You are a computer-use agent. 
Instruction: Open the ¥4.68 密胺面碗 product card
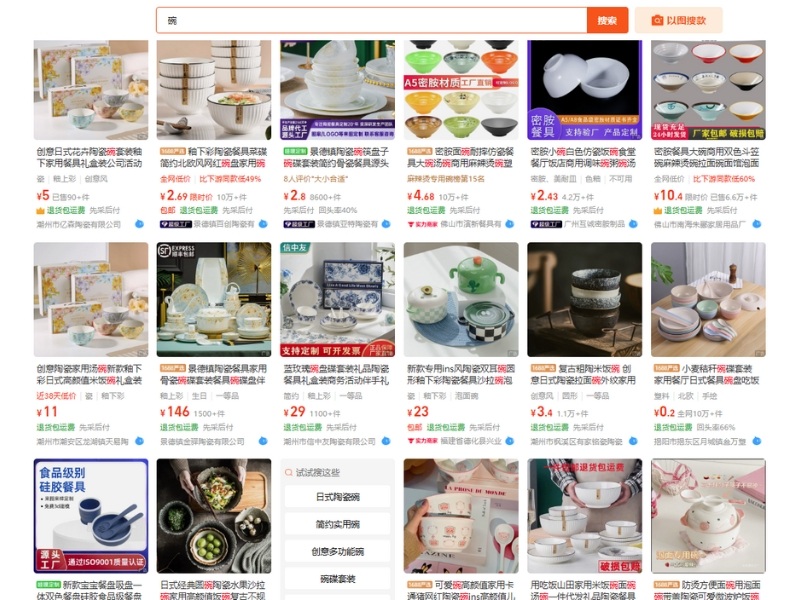[x=461, y=92]
